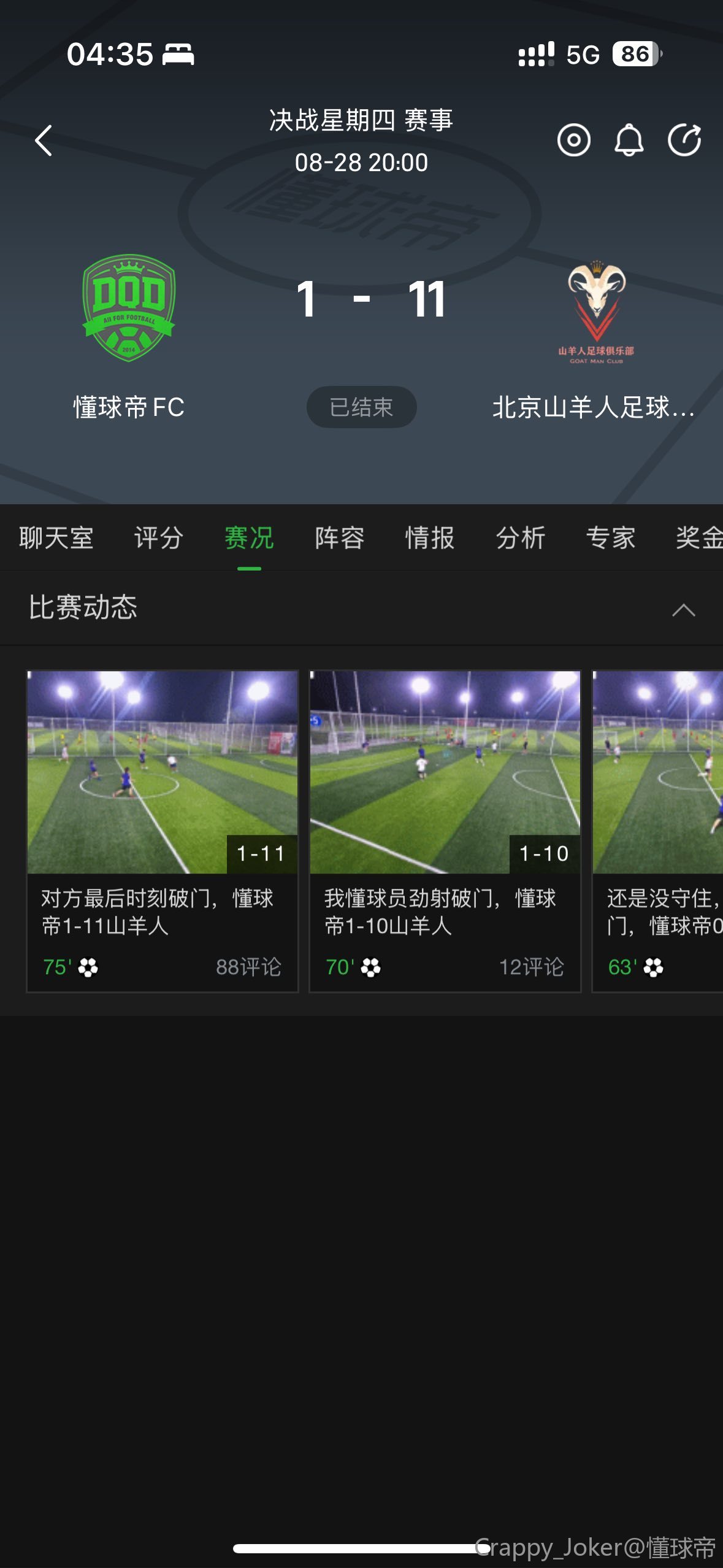The height and width of the screenshot is (1568, 723).
Task: Collapse the 比赛动态 section
Action: pos(683,610)
